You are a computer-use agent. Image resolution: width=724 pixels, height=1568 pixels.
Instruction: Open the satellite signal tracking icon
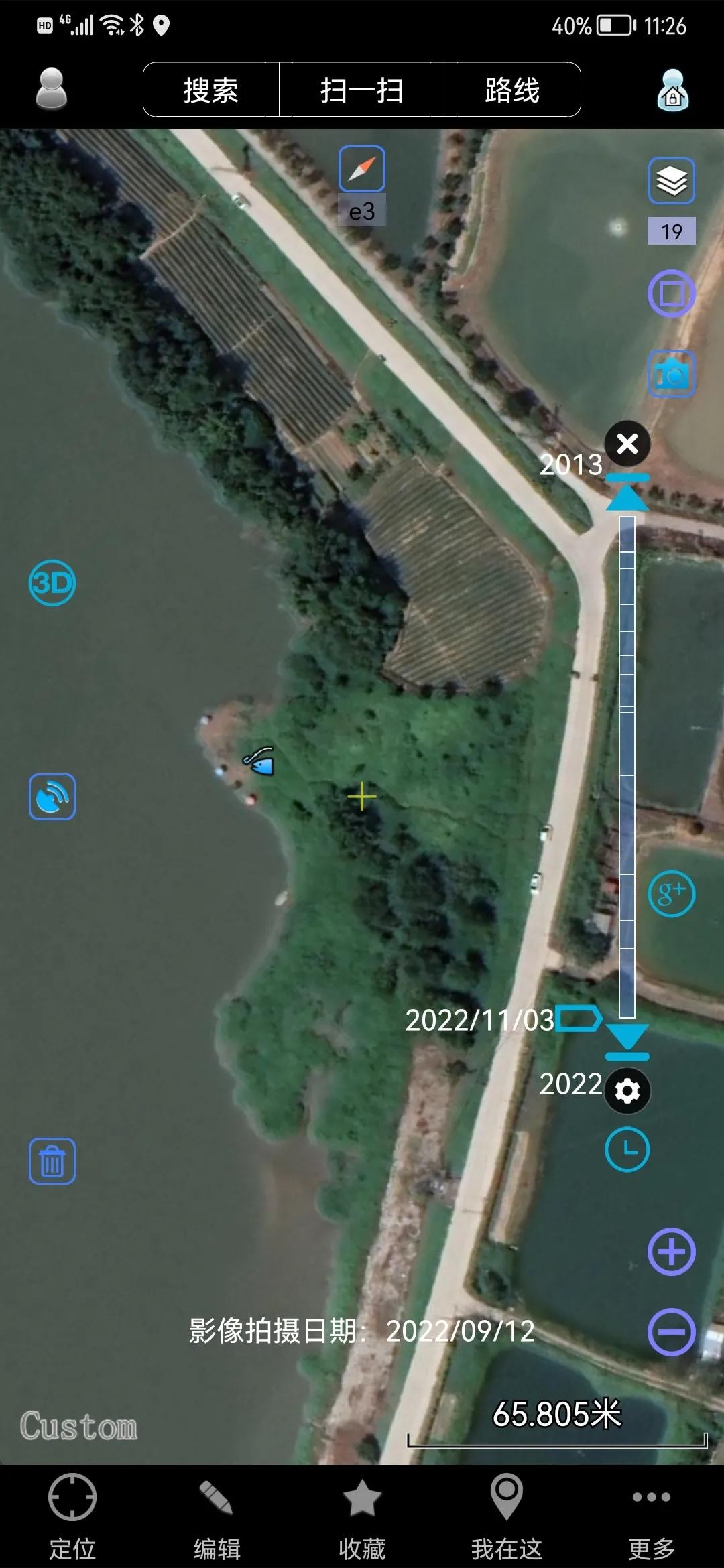tap(52, 797)
